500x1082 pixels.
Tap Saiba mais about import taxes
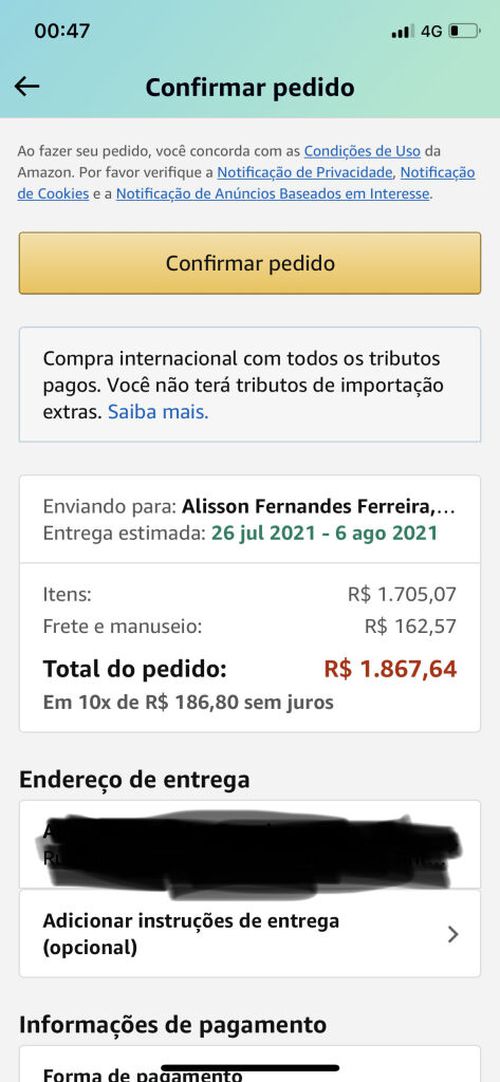coord(158,413)
